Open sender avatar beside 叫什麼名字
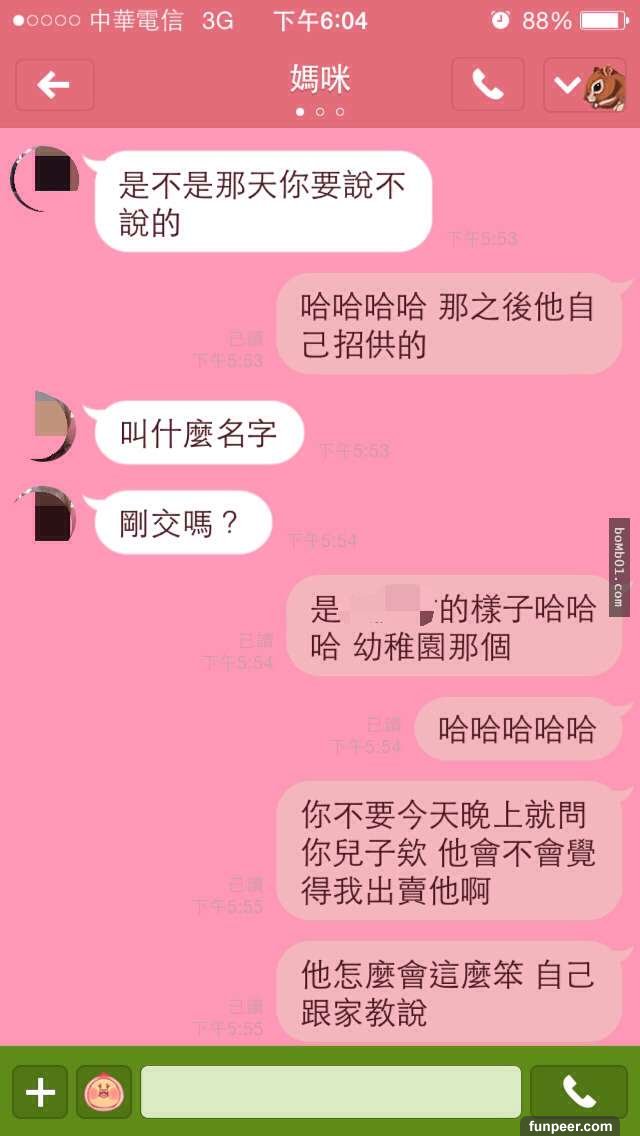This screenshot has height=1136, width=640. coord(50,426)
